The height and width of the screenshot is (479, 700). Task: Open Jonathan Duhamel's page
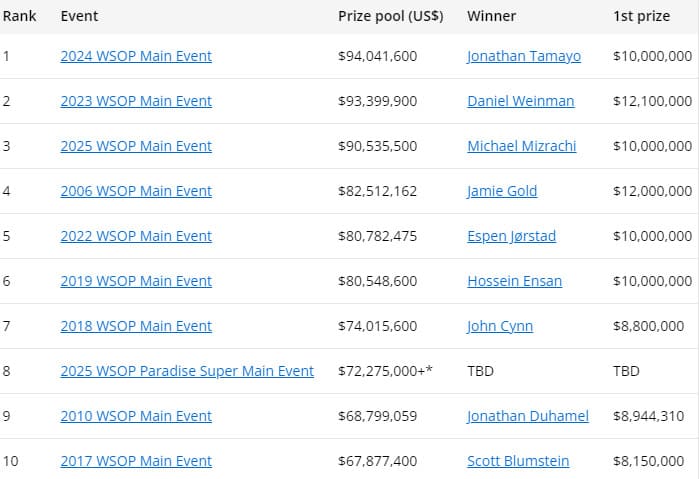click(528, 416)
